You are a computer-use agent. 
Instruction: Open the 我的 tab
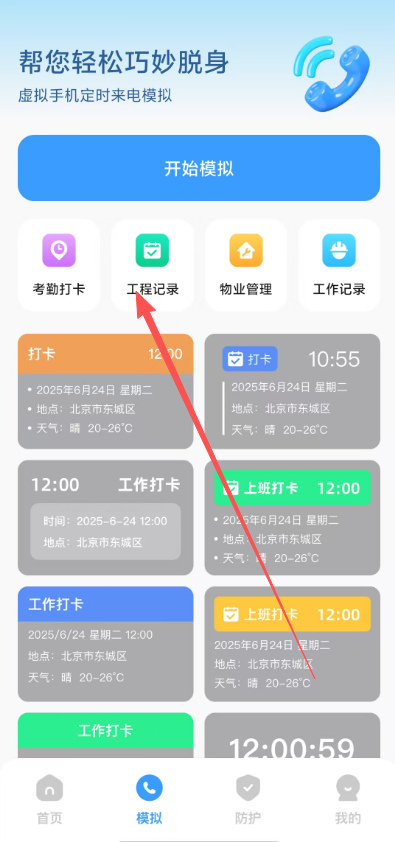point(348,799)
